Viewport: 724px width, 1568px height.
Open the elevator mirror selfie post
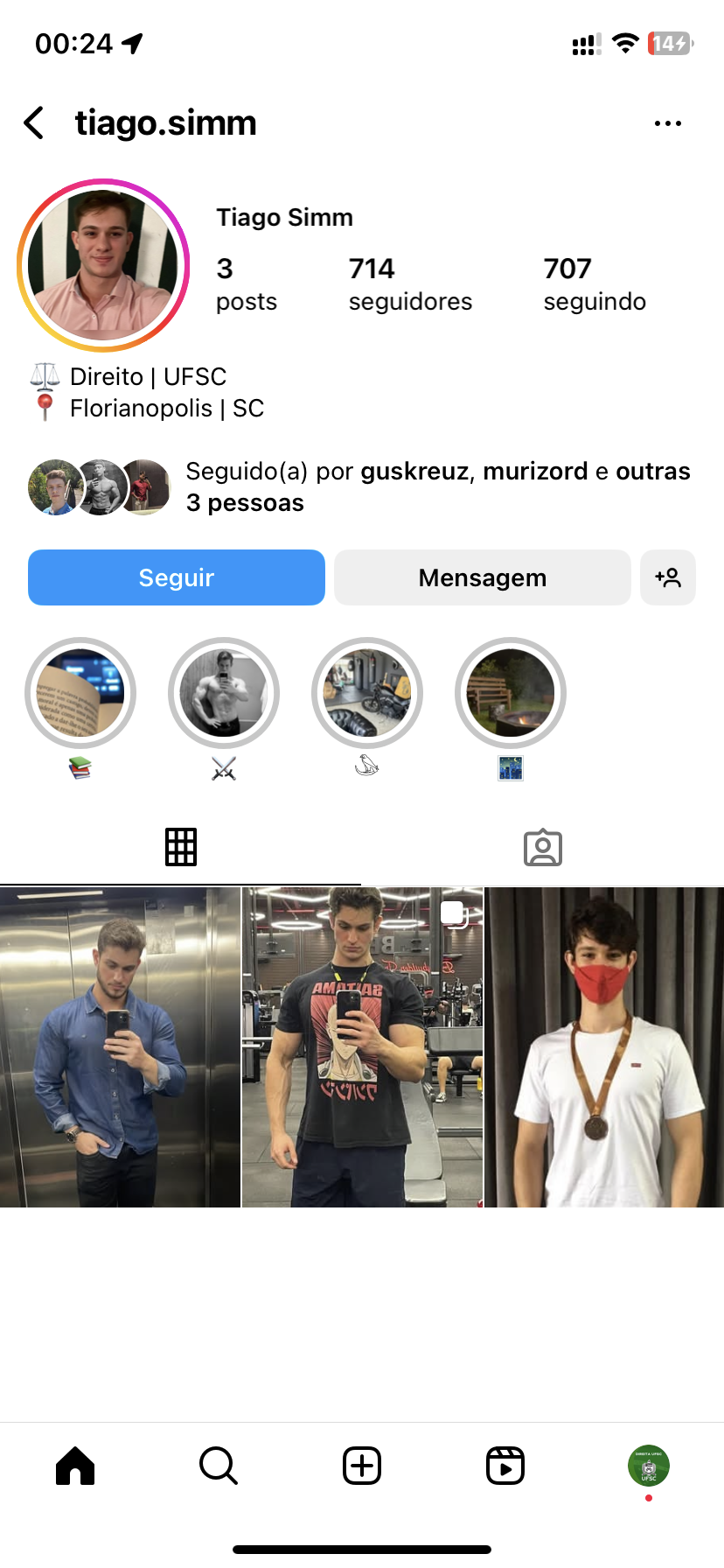pos(120,1047)
